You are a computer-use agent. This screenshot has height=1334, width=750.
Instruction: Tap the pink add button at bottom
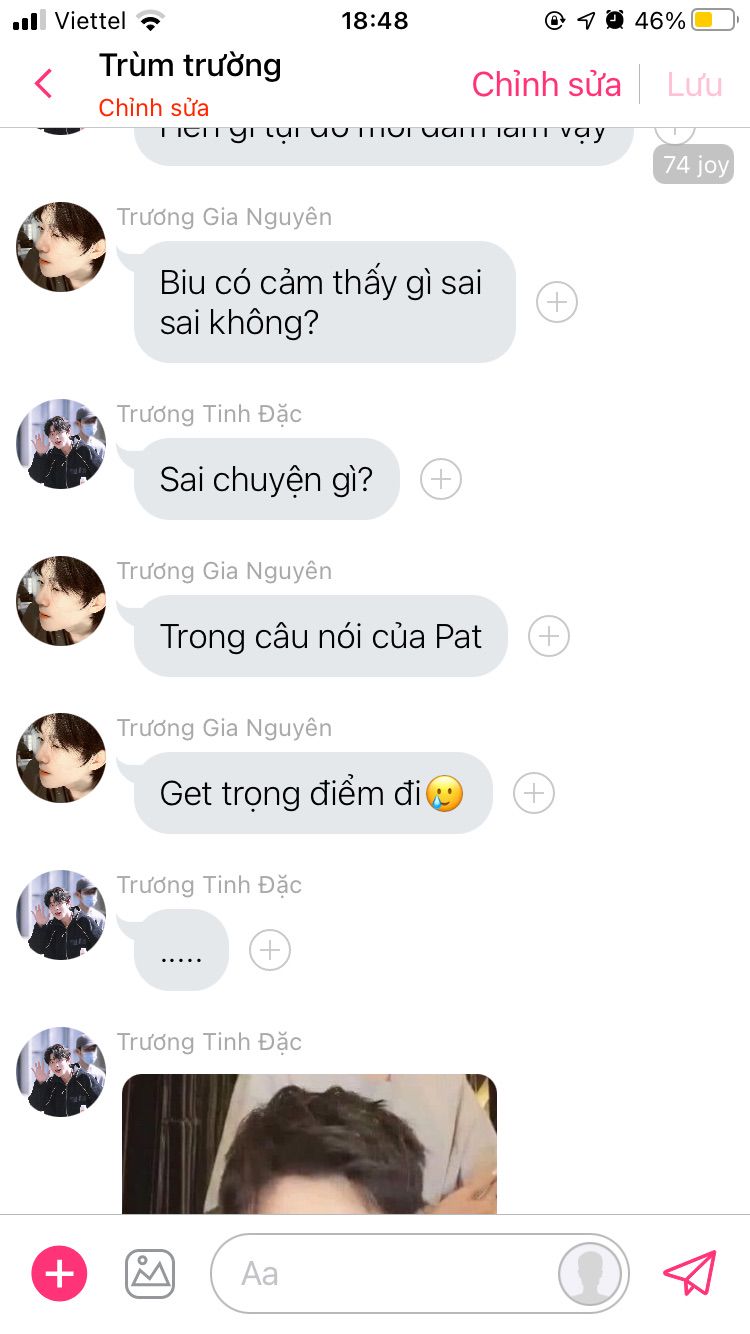pos(60,1274)
